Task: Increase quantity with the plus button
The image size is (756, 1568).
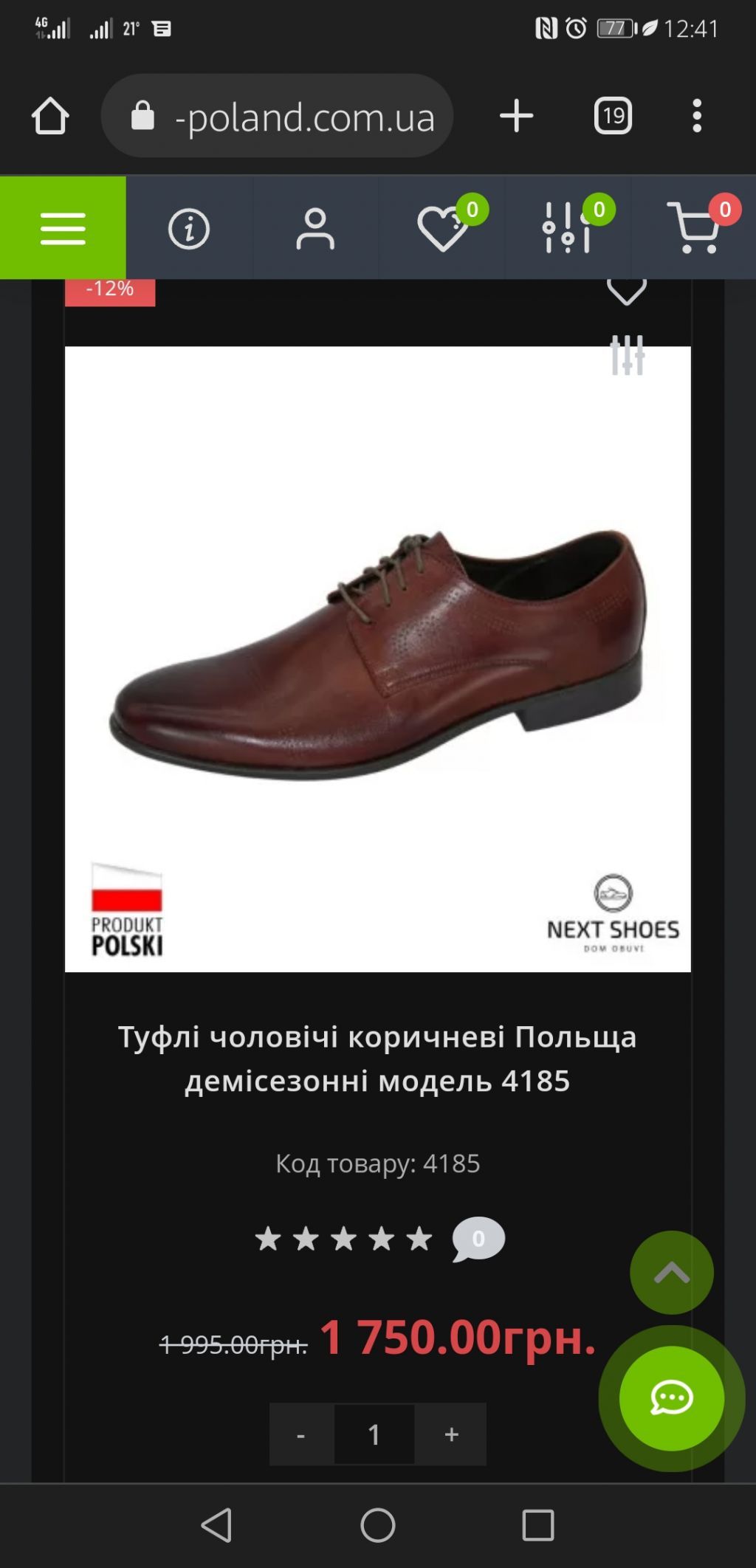Action: pos(451,1434)
